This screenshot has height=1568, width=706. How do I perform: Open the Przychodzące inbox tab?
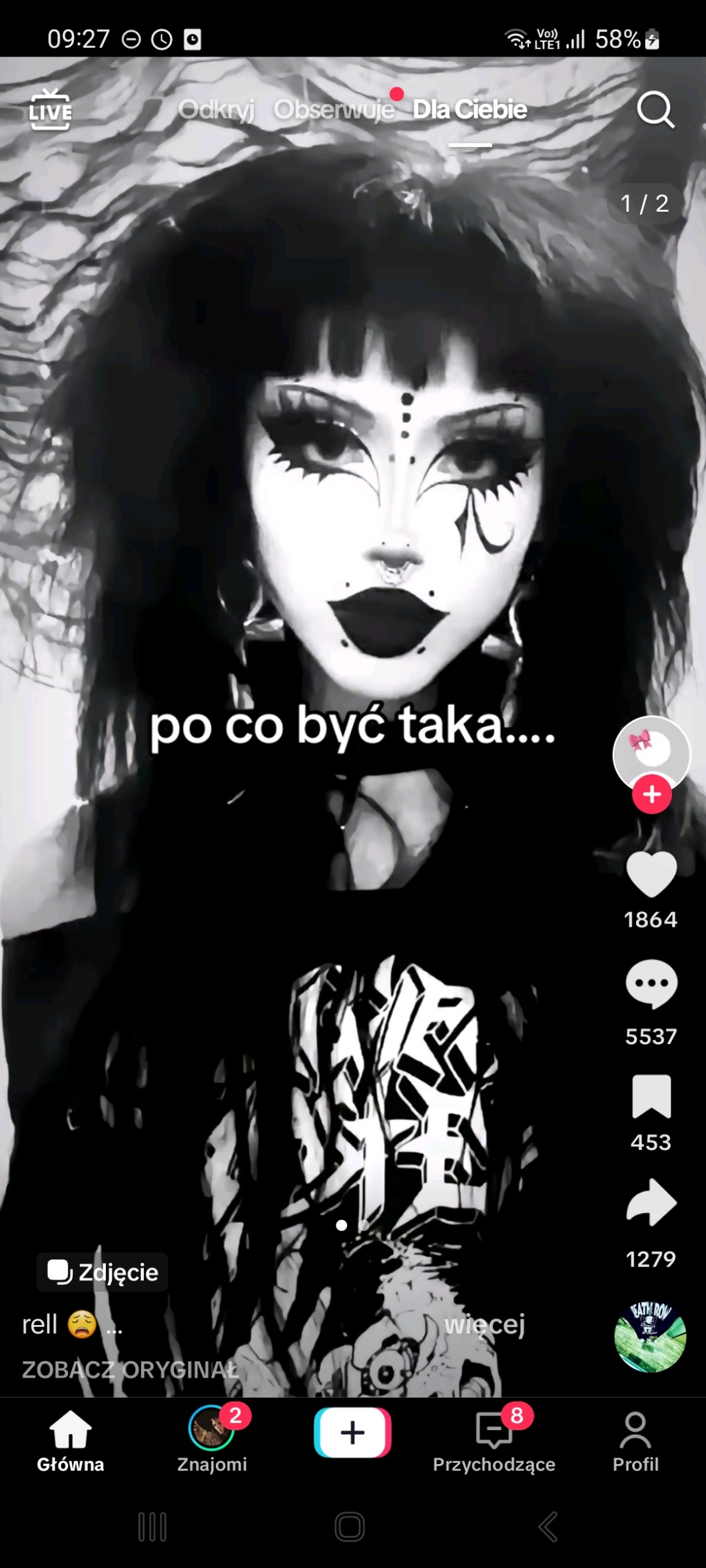coord(494,1441)
